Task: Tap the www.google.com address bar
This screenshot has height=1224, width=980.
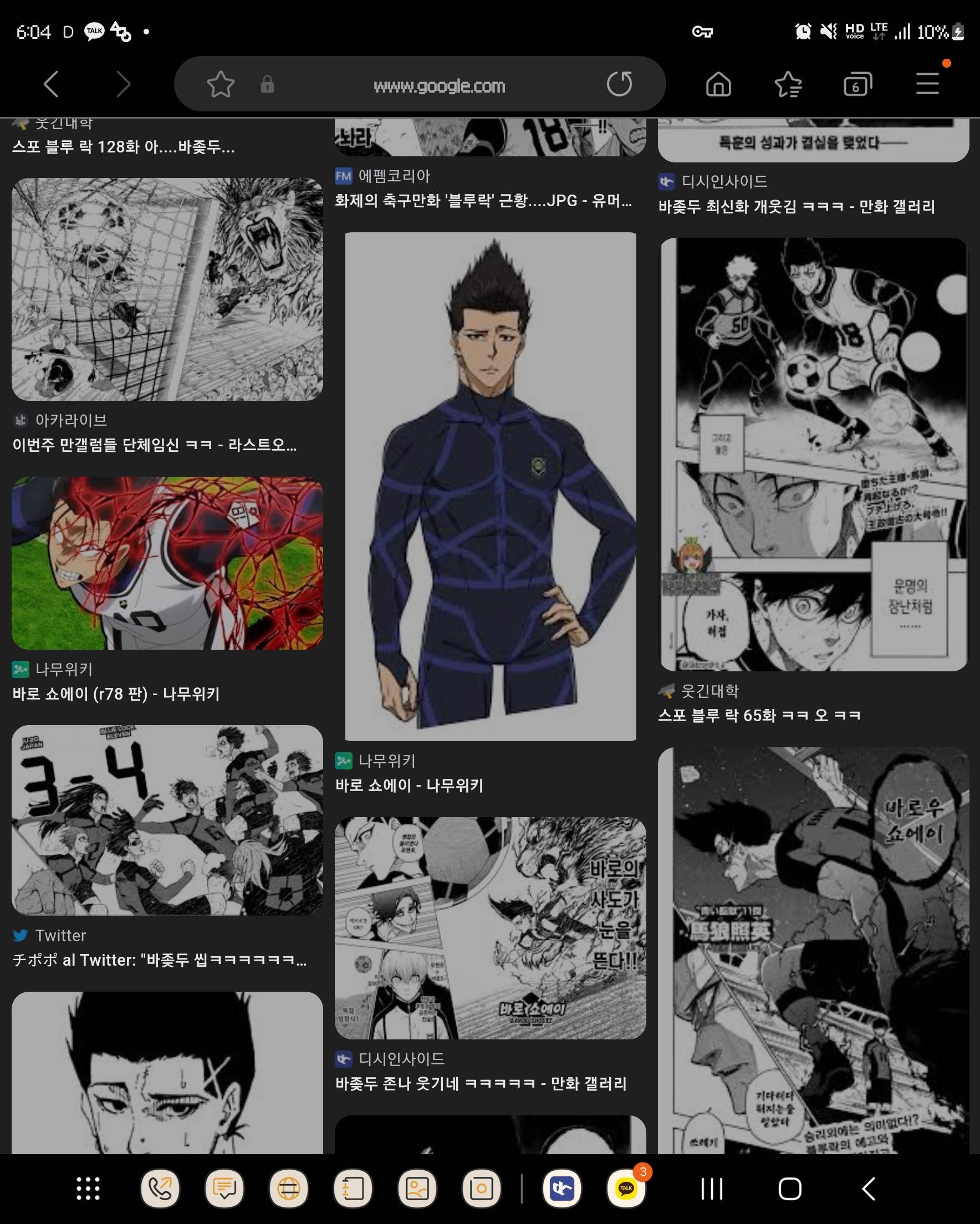Action: pos(438,86)
